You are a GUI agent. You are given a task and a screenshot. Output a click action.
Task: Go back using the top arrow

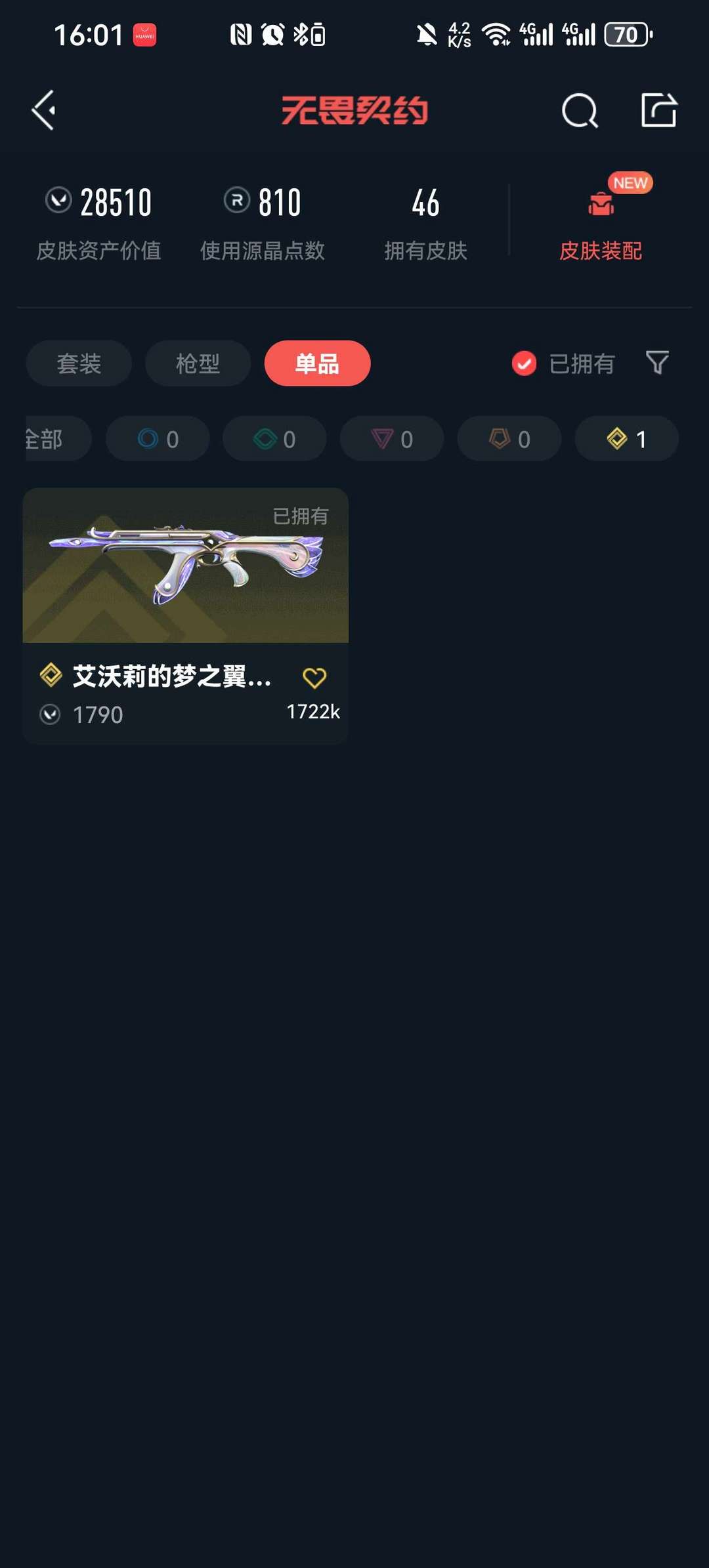tap(43, 110)
